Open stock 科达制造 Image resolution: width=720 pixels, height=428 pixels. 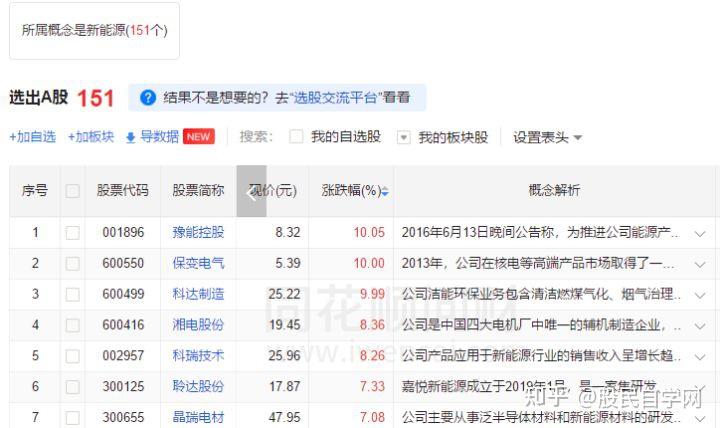click(x=198, y=294)
